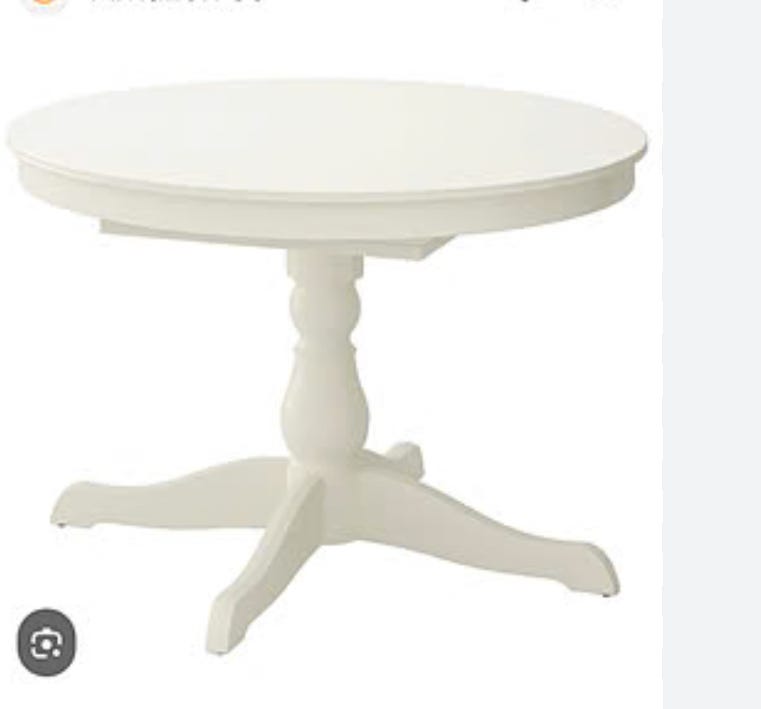The height and width of the screenshot is (709, 761).
Task: Search this image with Google Lens
Action: click(46, 644)
